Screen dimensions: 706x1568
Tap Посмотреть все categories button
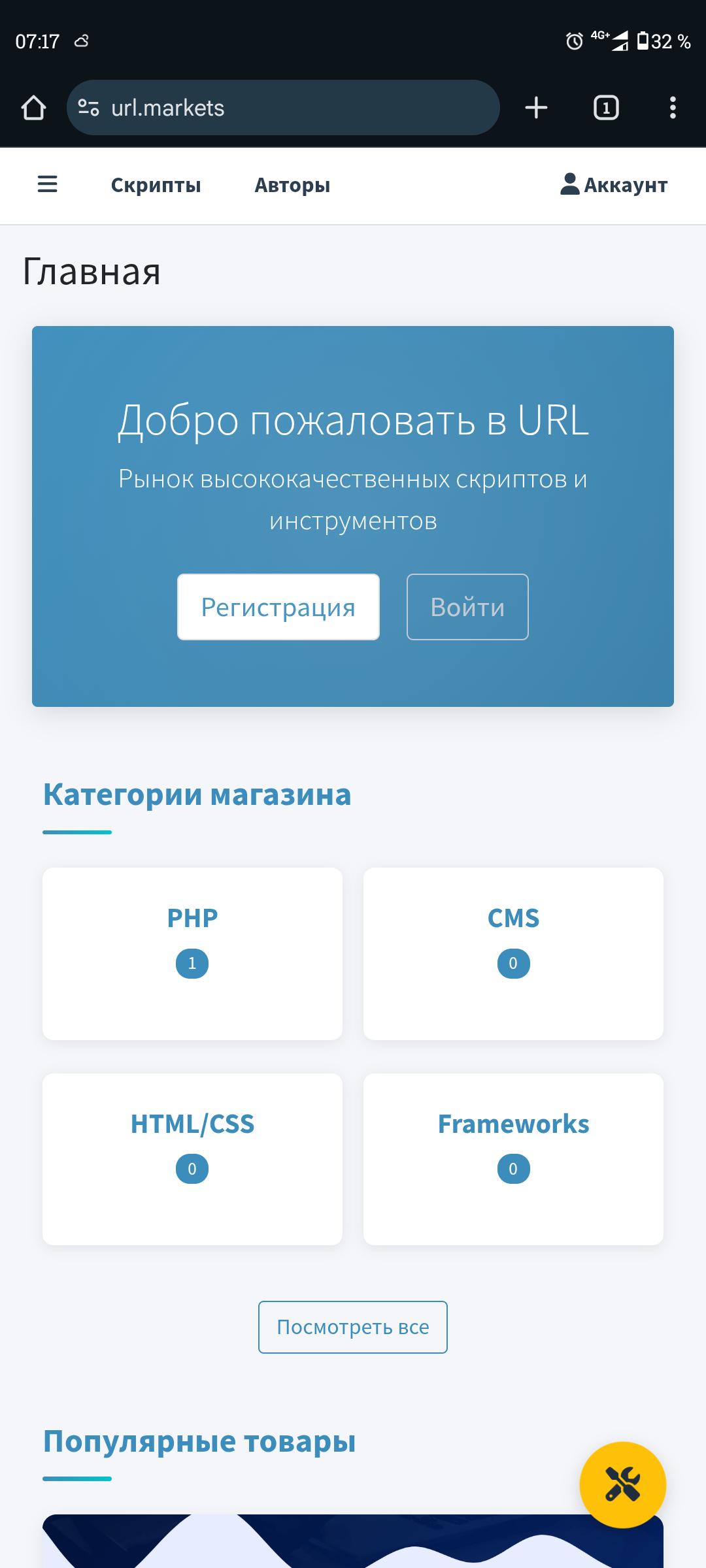tap(353, 1327)
